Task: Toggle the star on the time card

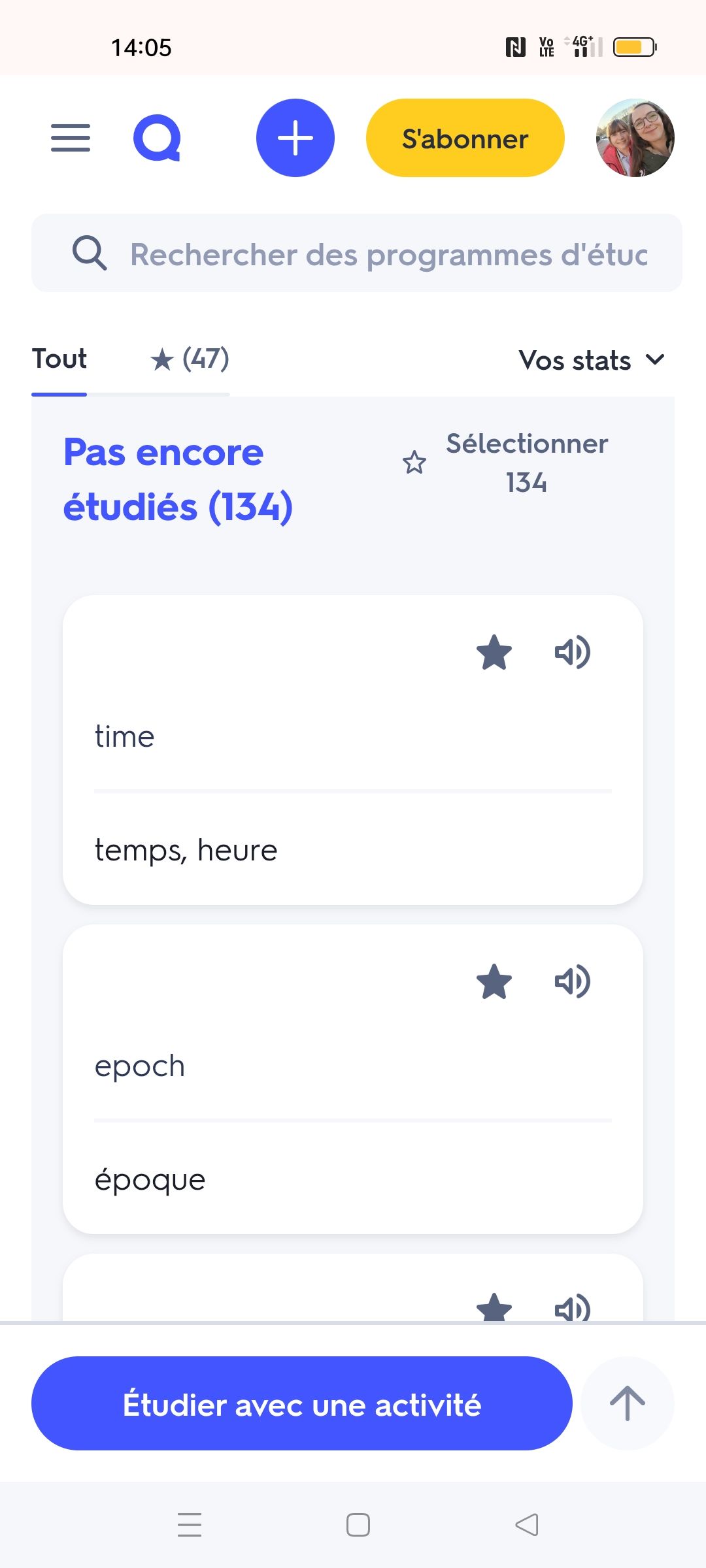Action: point(494,652)
